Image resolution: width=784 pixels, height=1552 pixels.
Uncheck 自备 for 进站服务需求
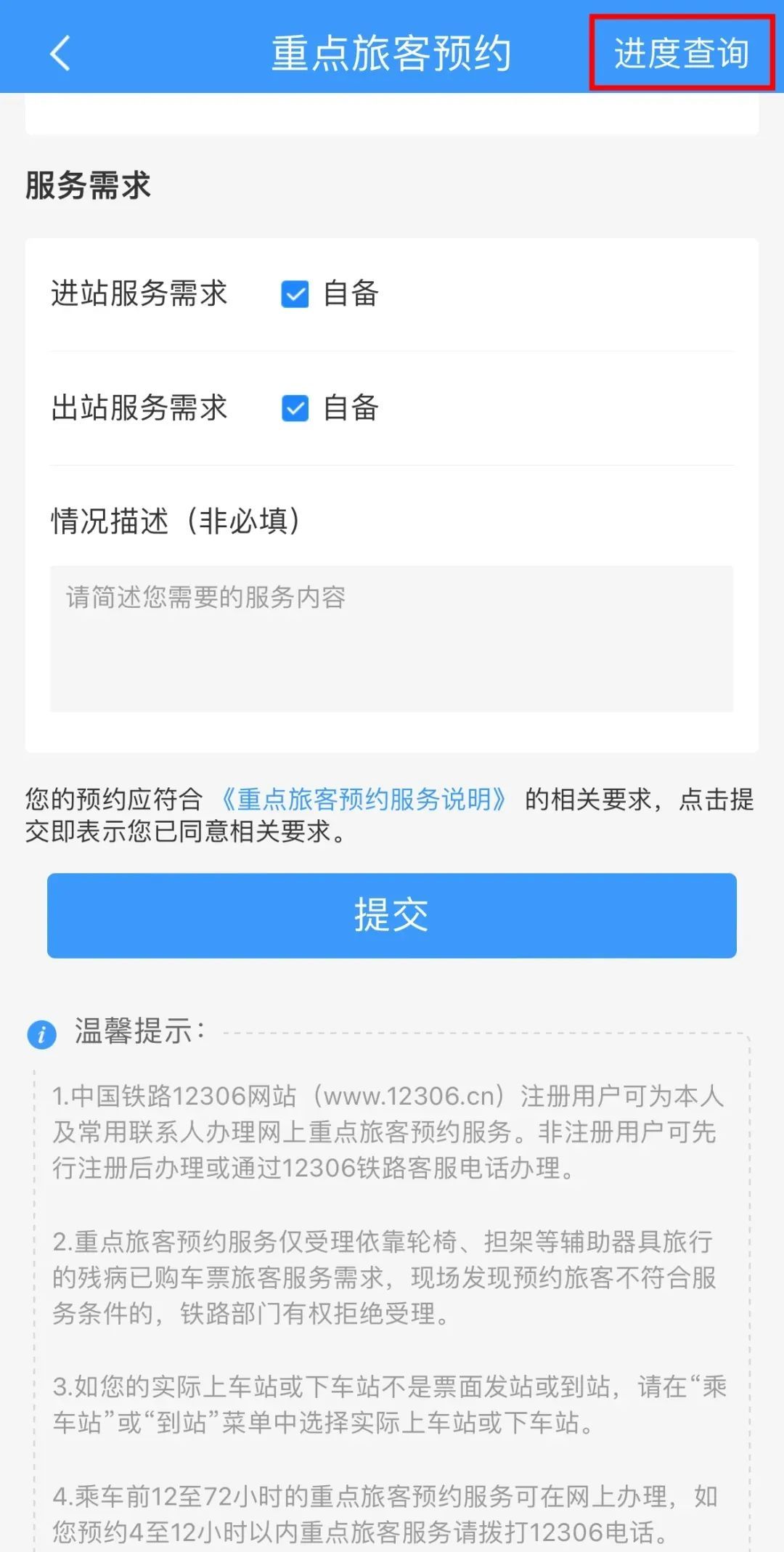click(x=295, y=294)
